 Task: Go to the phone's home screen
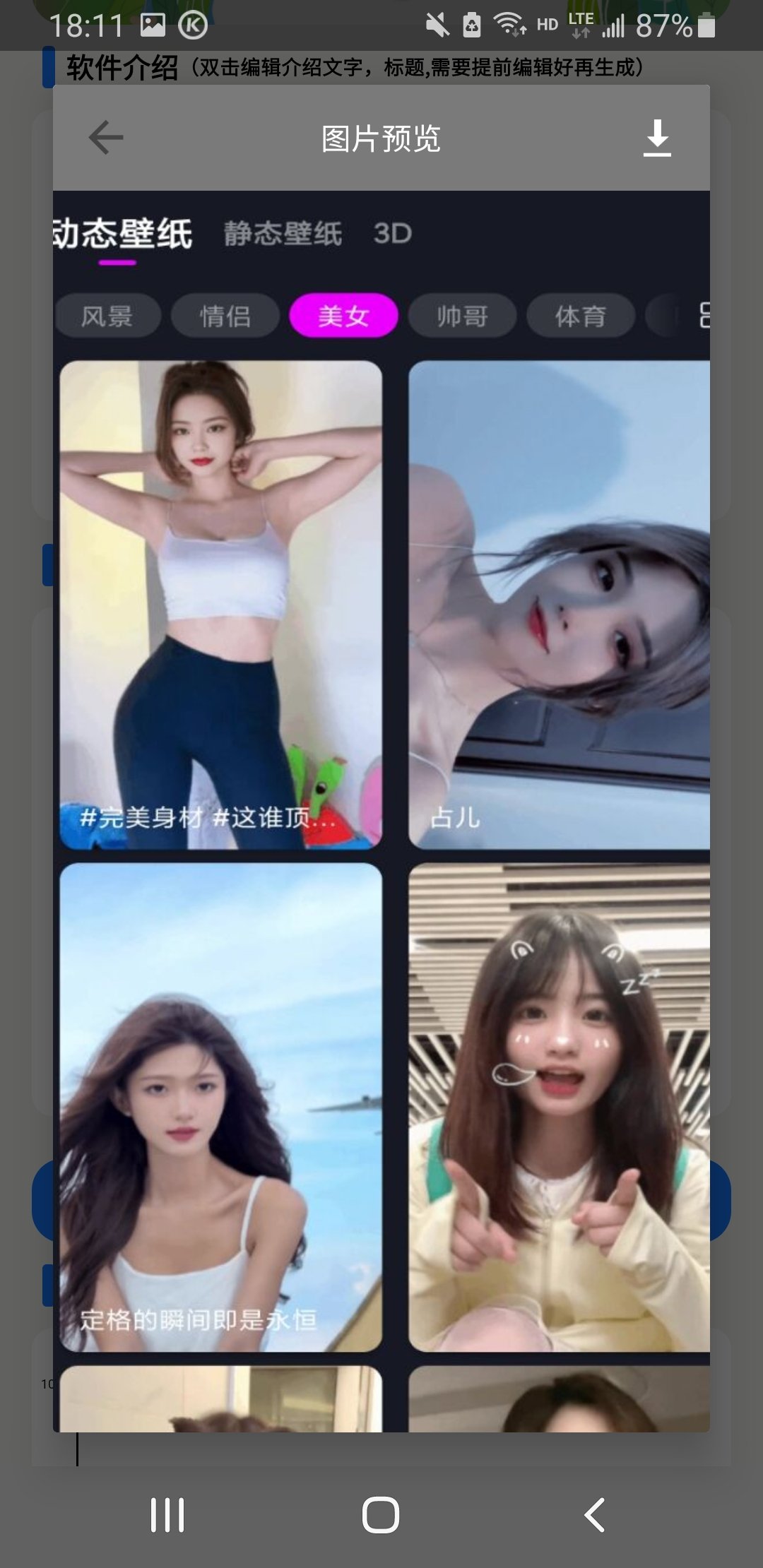[381, 1515]
